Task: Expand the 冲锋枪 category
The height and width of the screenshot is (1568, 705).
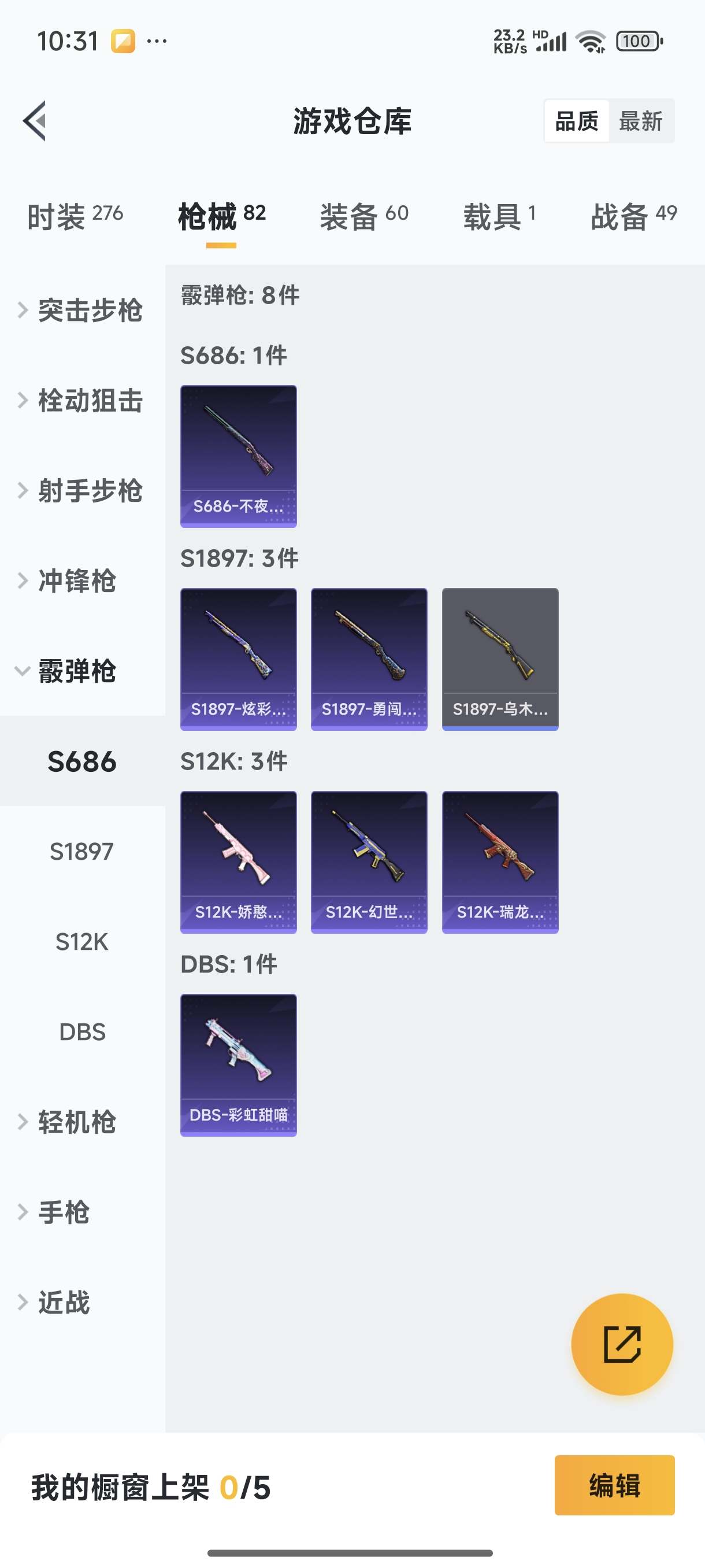Action: tap(76, 580)
